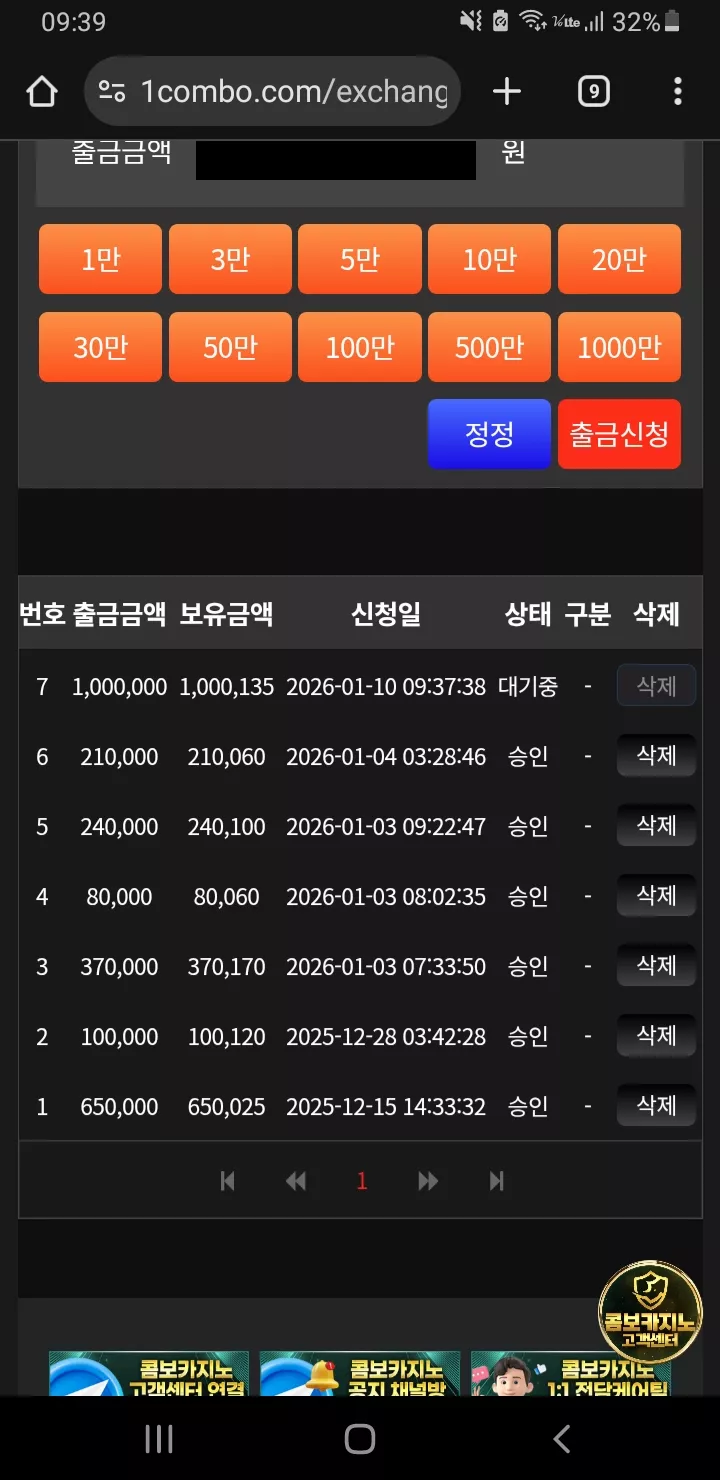The height and width of the screenshot is (1480, 720).
Task: Go to the last page arrow
Action: (x=496, y=1181)
